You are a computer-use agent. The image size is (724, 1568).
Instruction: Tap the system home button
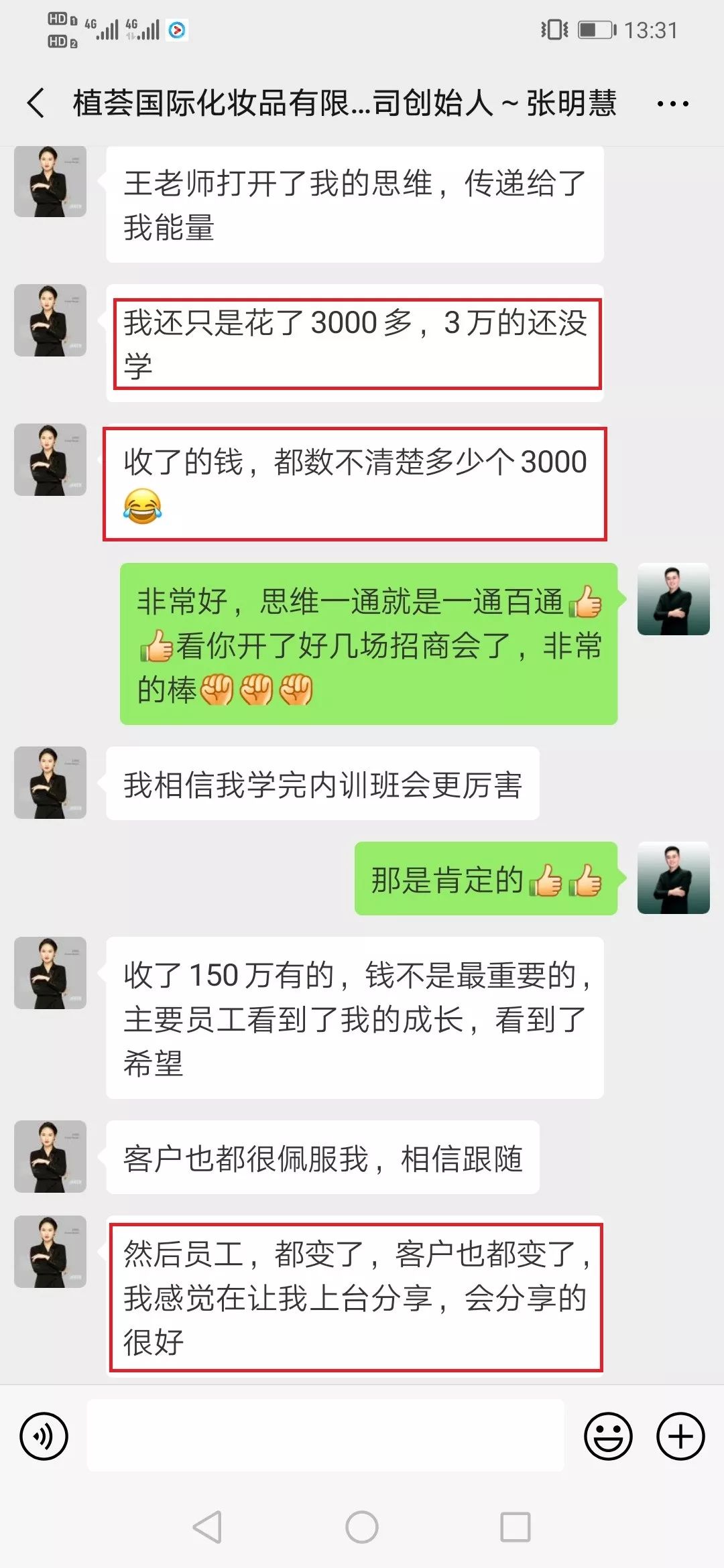pyautogui.click(x=362, y=1528)
